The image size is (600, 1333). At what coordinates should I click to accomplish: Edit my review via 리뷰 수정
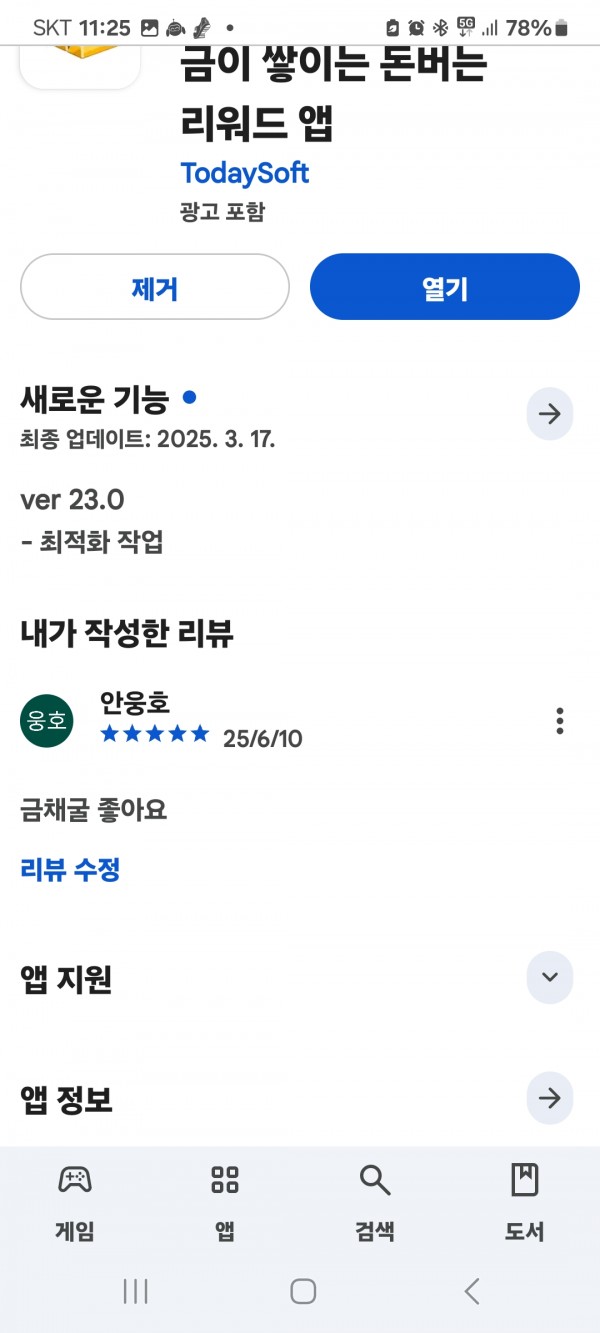(x=70, y=869)
